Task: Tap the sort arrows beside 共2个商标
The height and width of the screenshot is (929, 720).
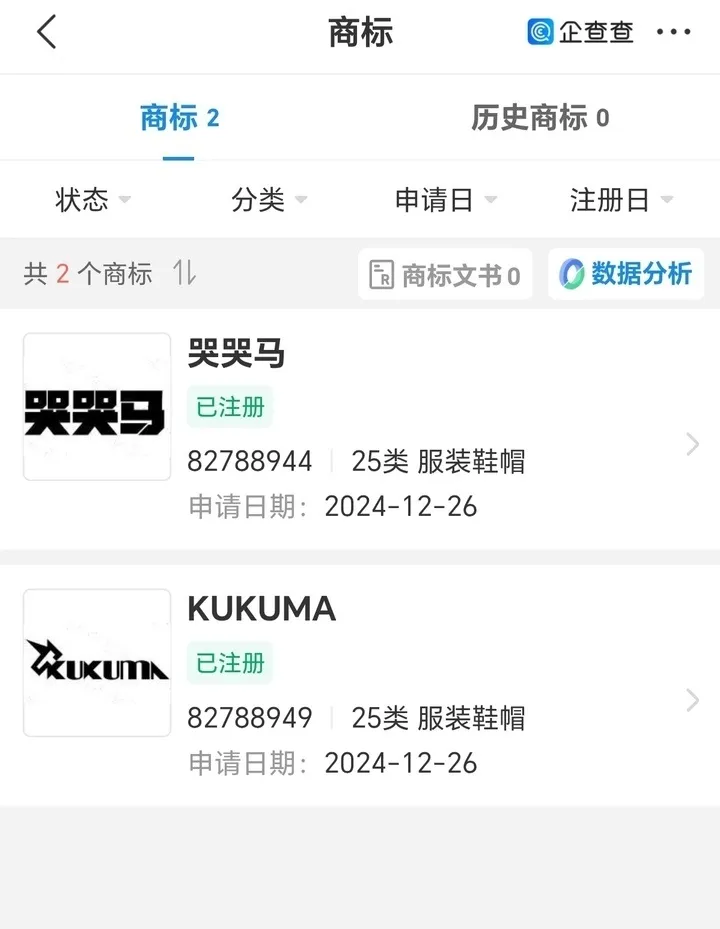Action: pyautogui.click(x=184, y=273)
